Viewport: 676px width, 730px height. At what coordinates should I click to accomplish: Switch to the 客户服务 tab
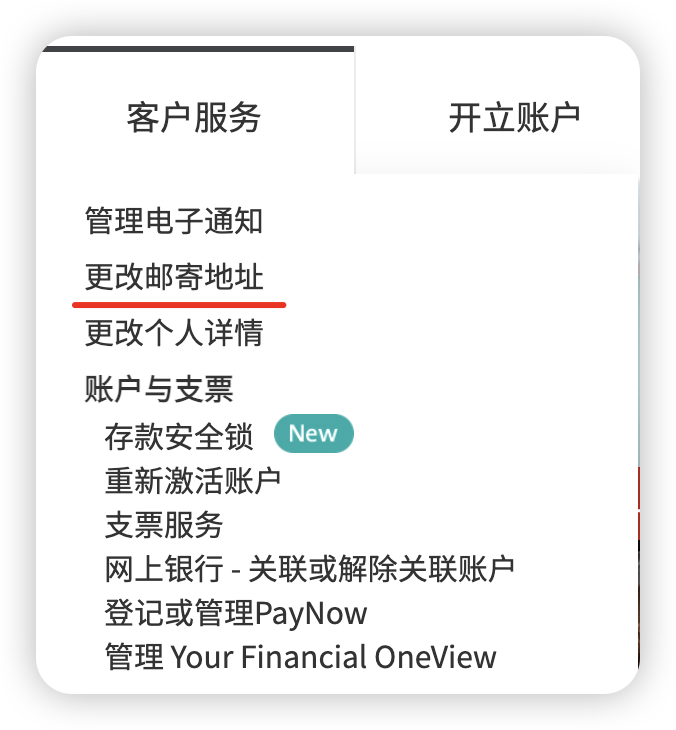click(x=194, y=118)
